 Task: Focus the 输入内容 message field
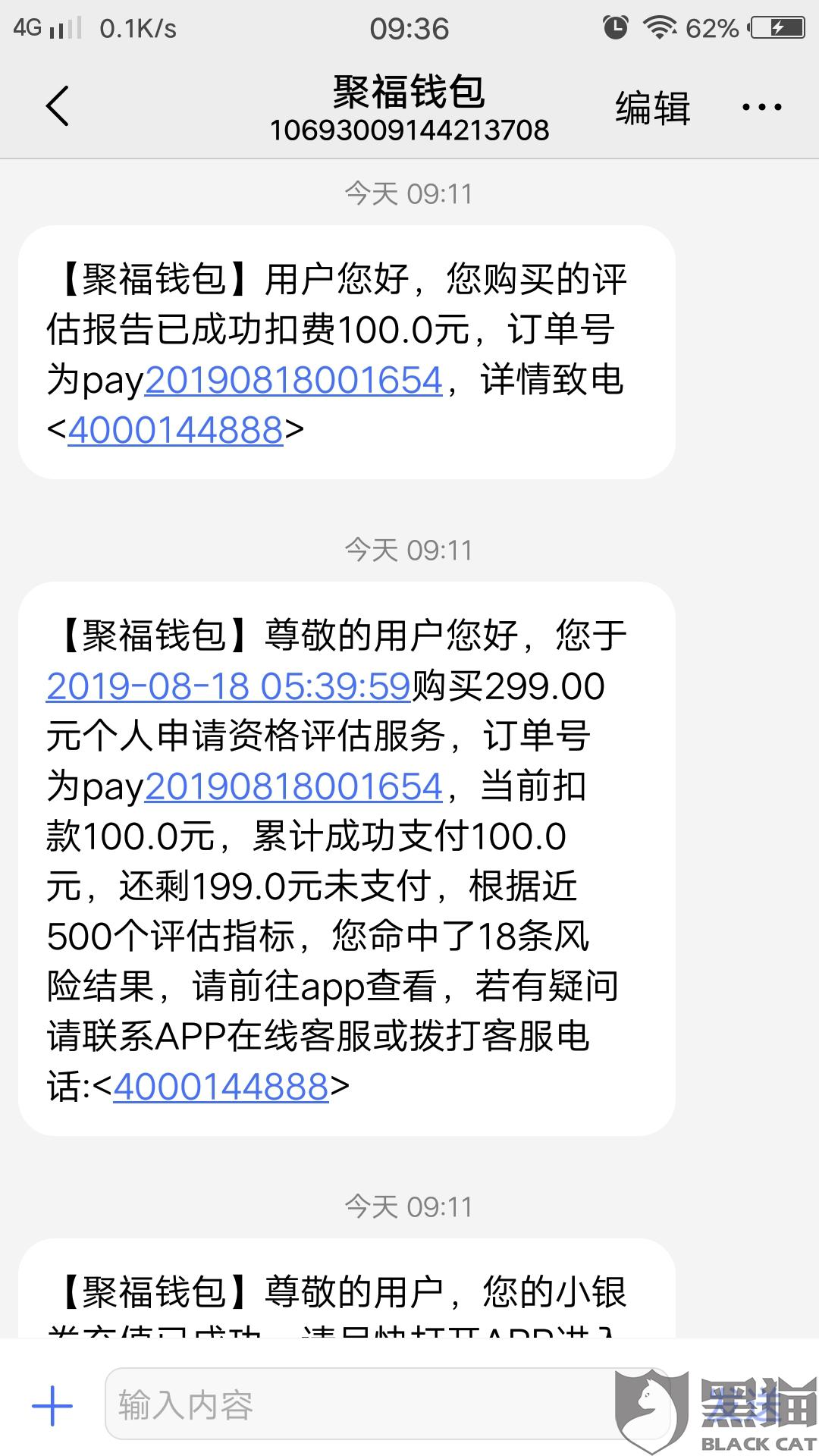click(x=356, y=1406)
